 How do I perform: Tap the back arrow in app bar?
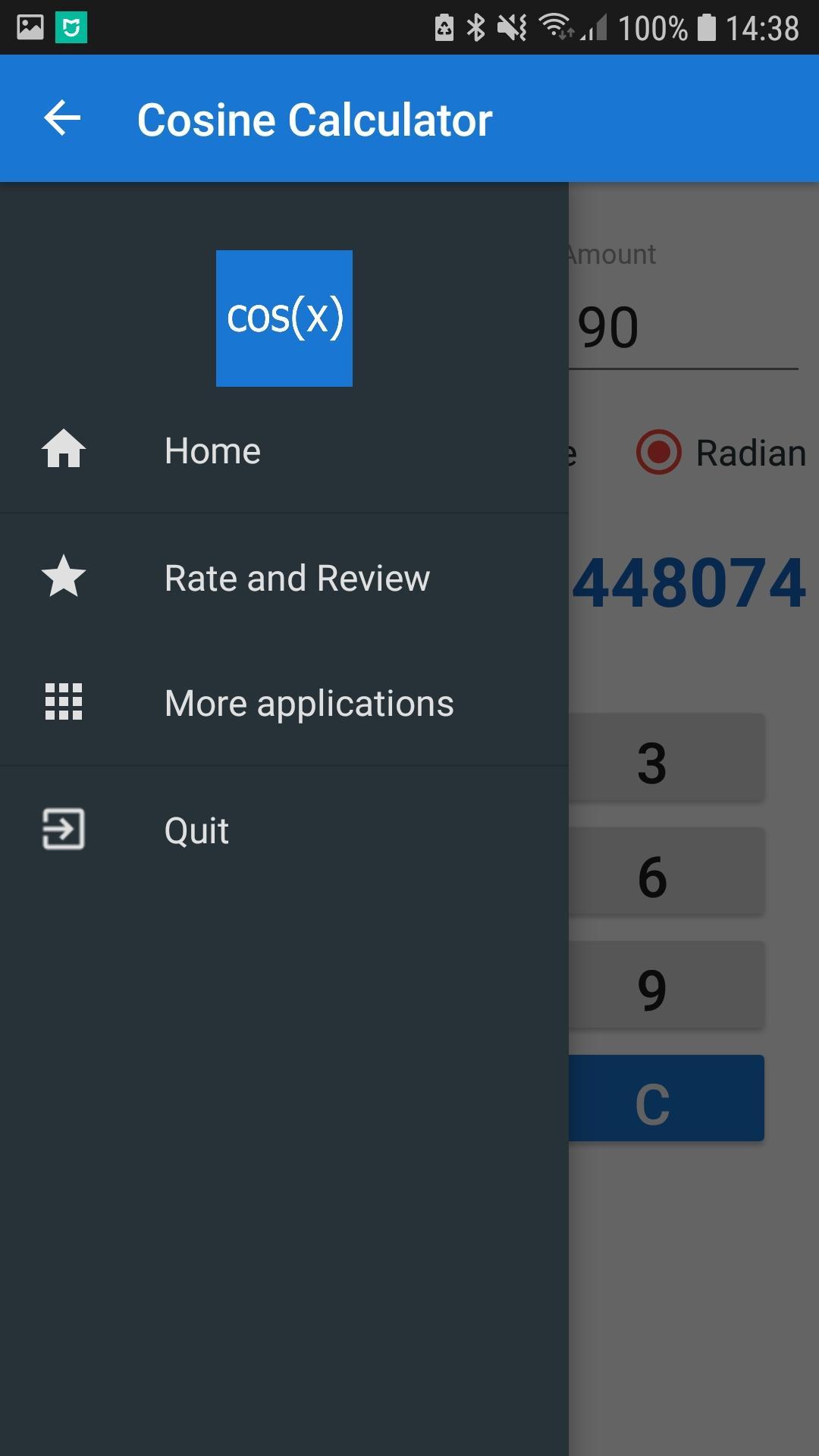(x=62, y=118)
